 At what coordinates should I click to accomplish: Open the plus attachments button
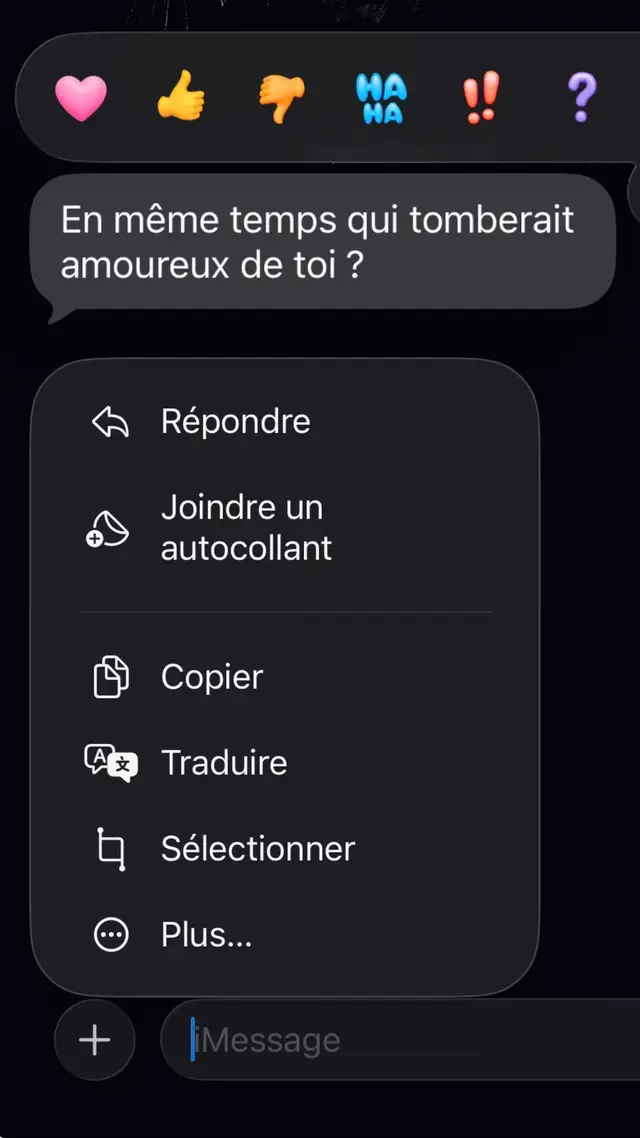(x=94, y=1040)
